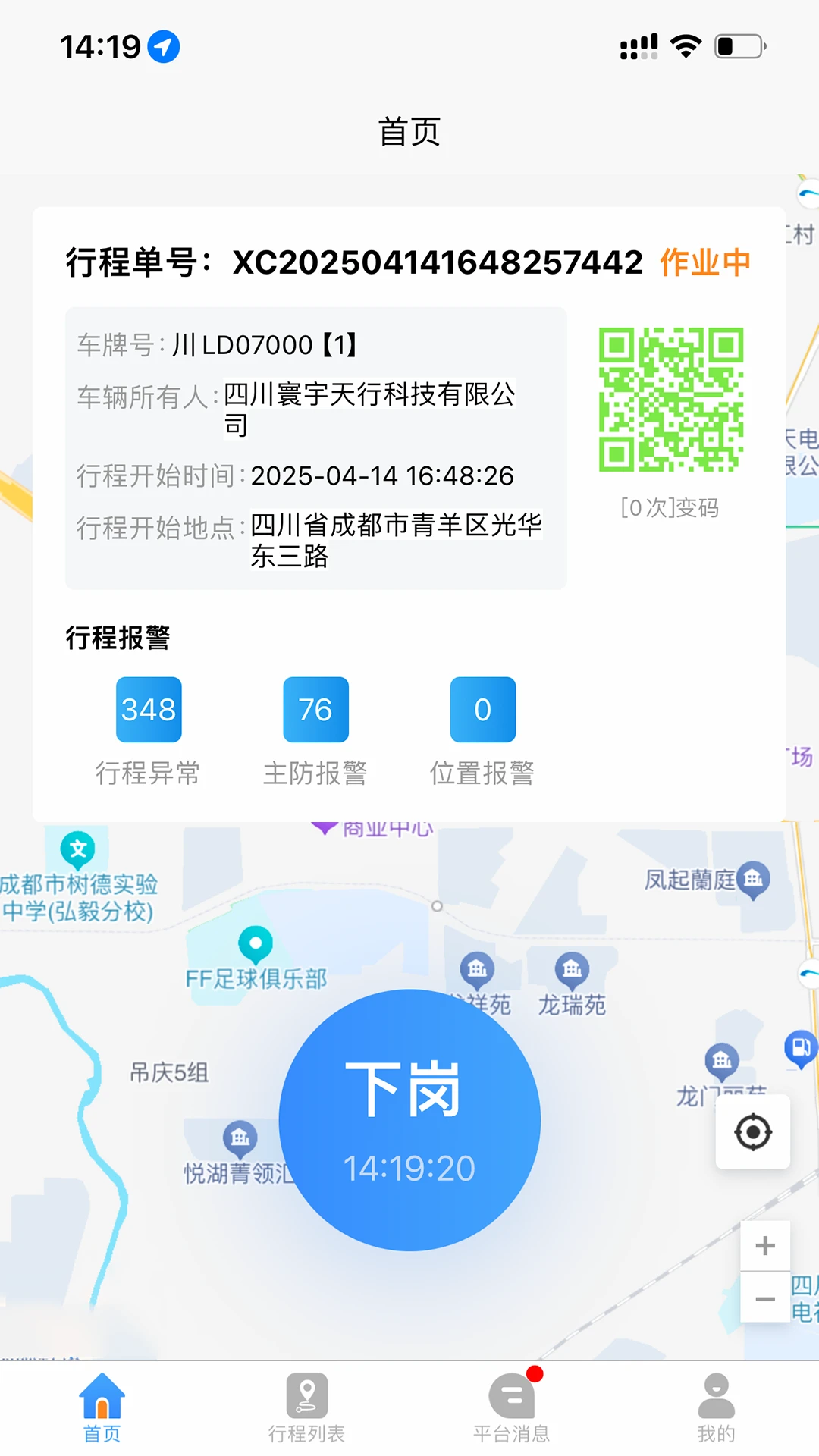Screen dimensions: 819x1456
Task: Select the 首页 tab
Action: pos(102,1407)
